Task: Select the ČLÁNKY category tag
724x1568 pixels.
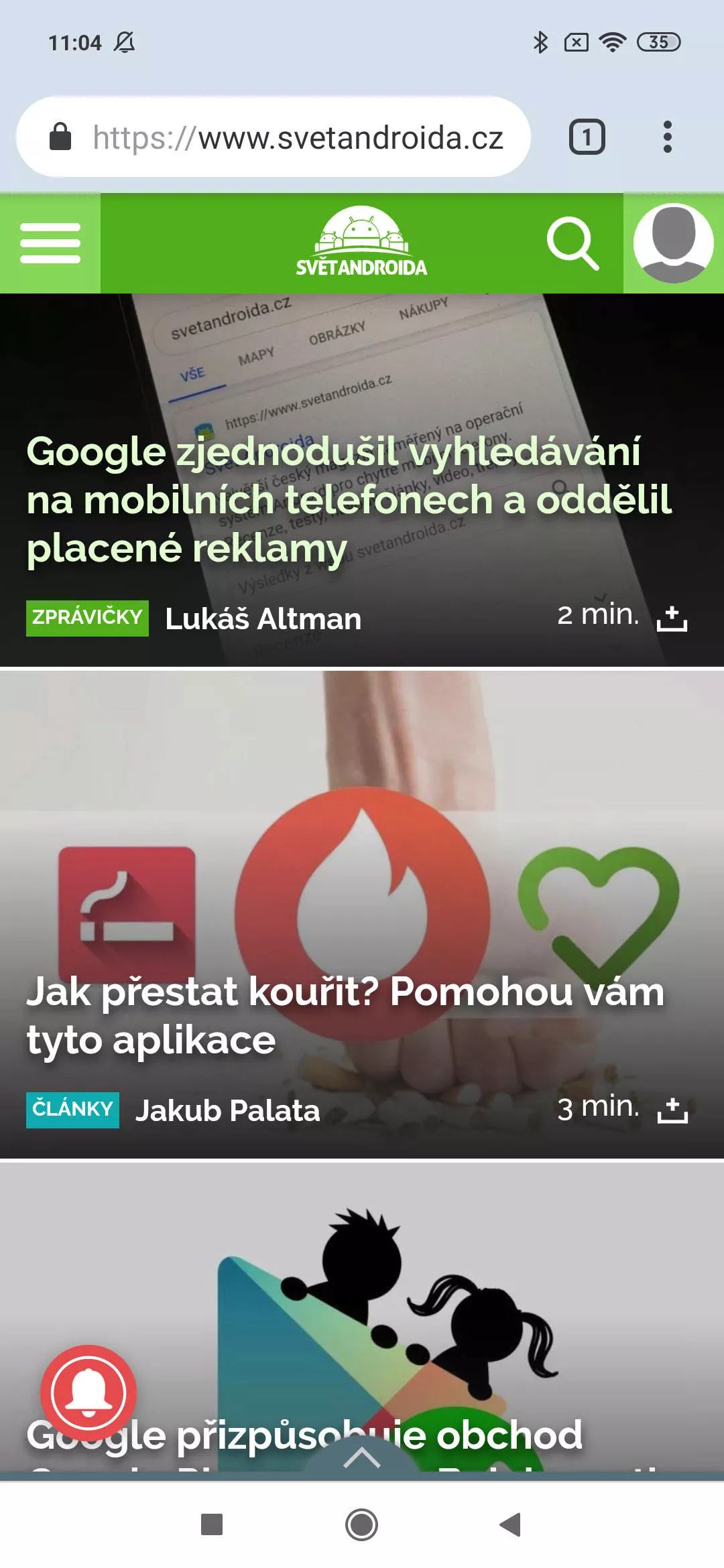Action: click(72, 1110)
